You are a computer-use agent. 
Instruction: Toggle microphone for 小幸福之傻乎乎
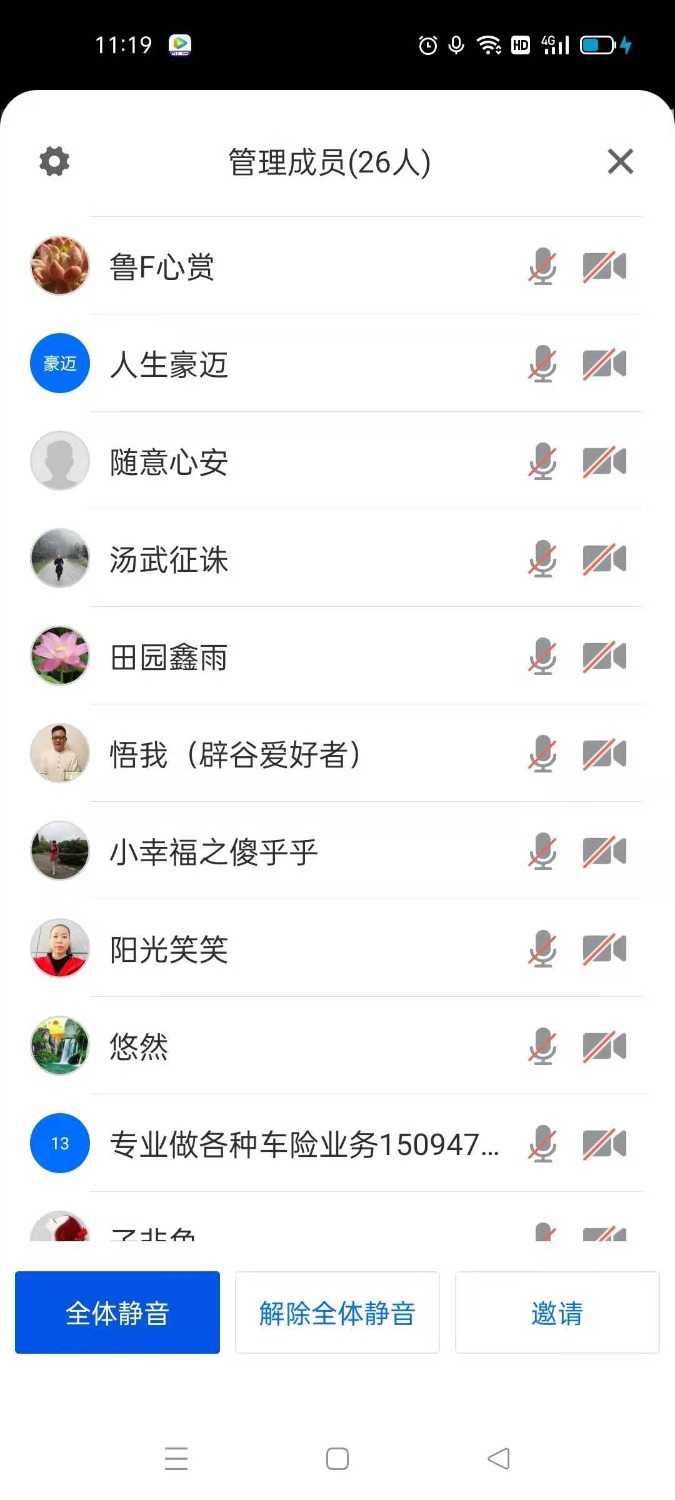[542, 852]
